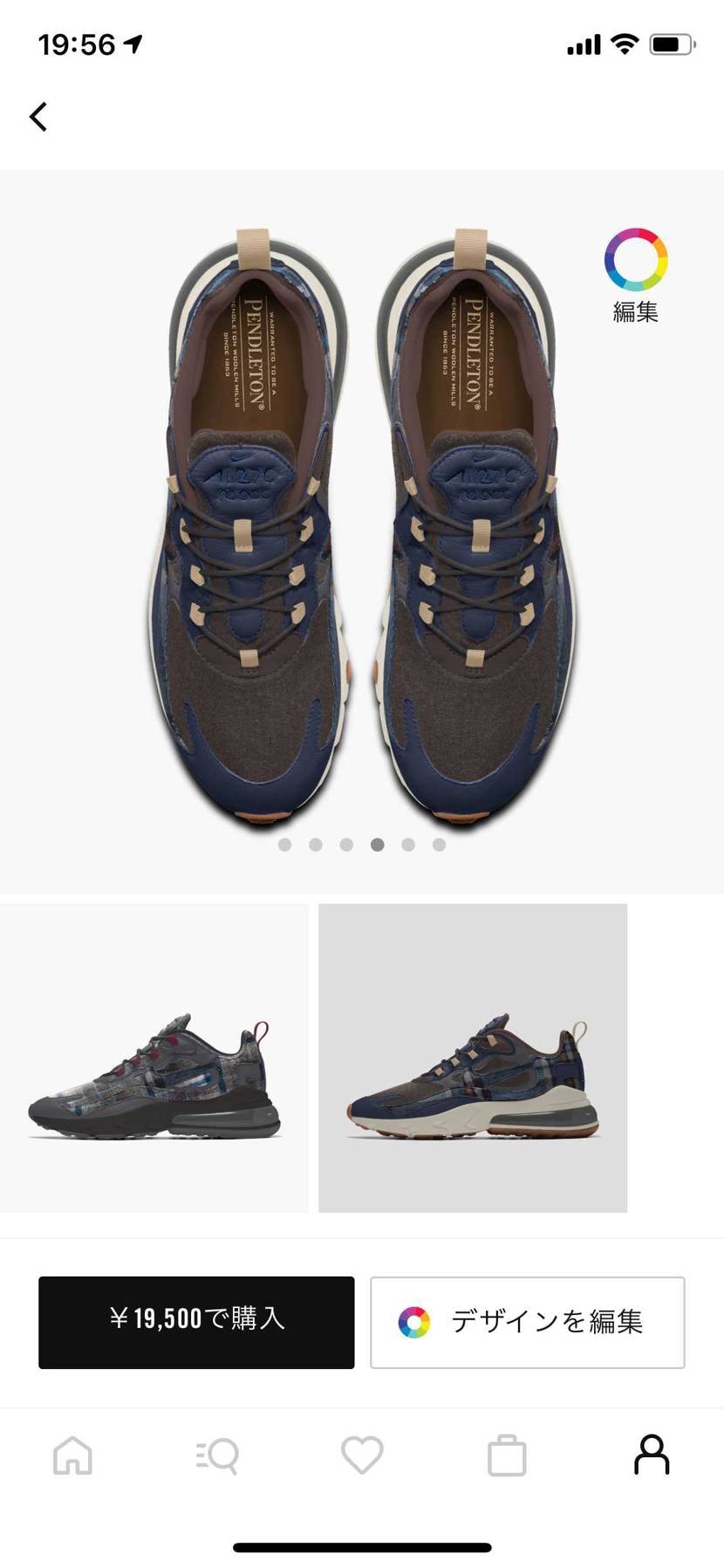The height and width of the screenshot is (1568, 724).
Task: Open the shopping bag tab
Action: (x=507, y=1455)
